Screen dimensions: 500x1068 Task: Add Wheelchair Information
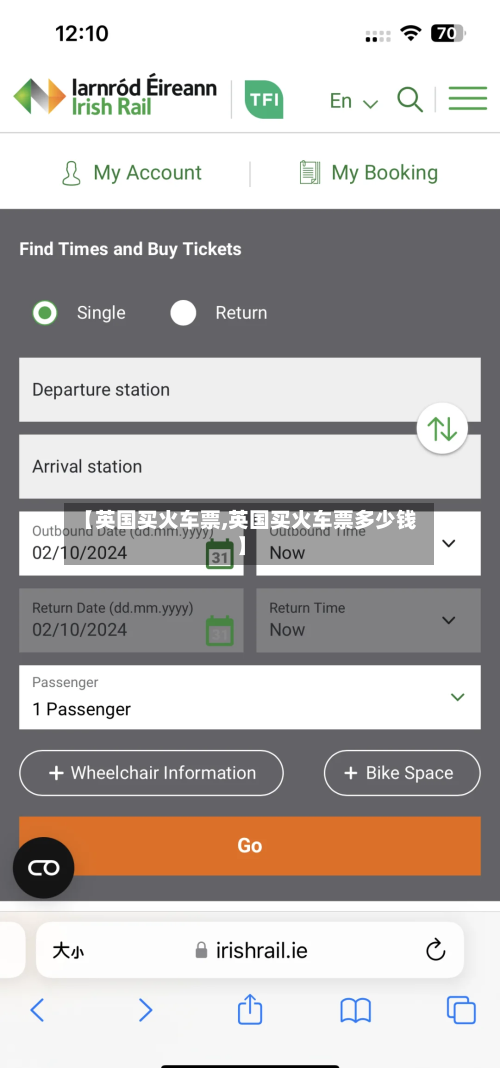pos(151,773)
